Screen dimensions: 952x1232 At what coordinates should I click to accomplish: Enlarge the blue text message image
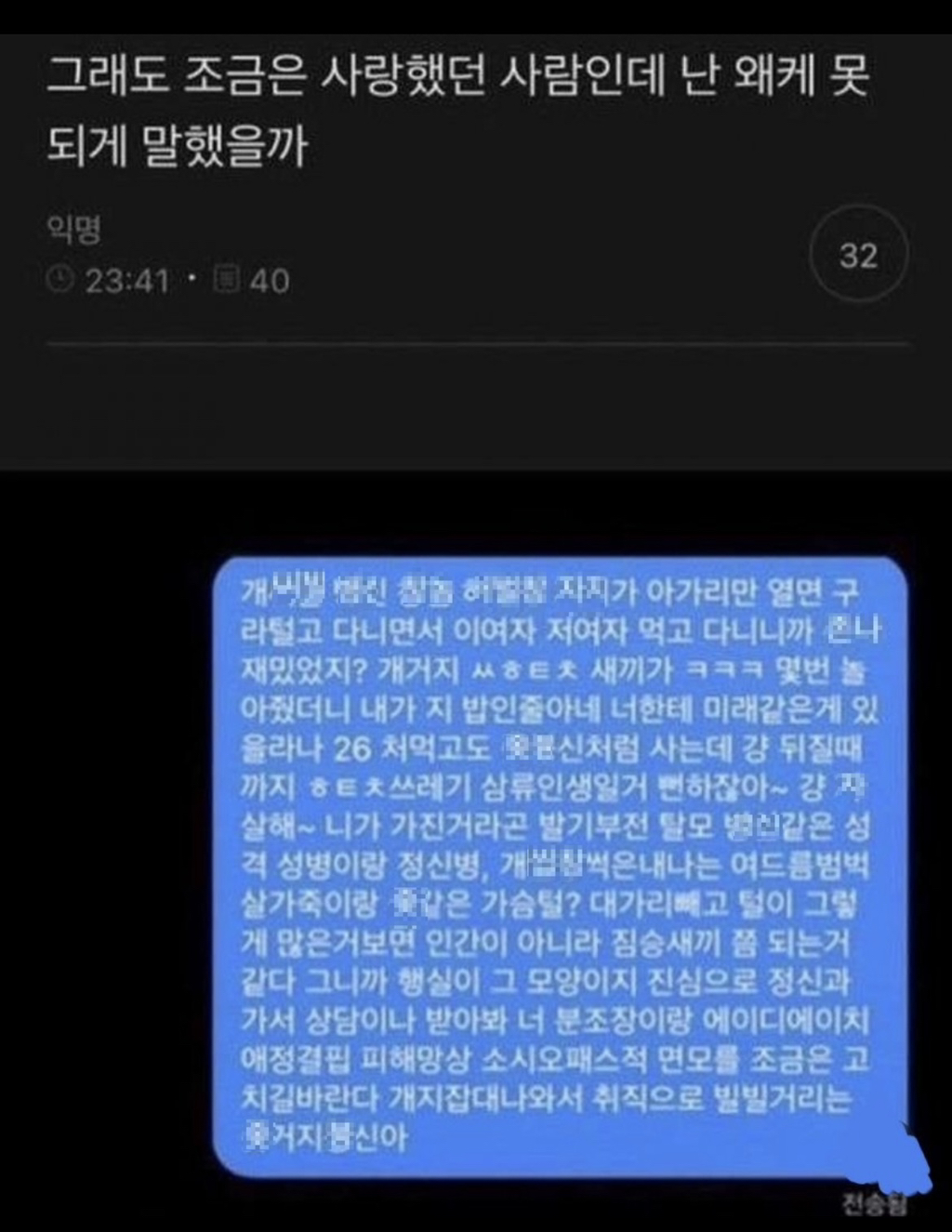(x=558, y=865)
